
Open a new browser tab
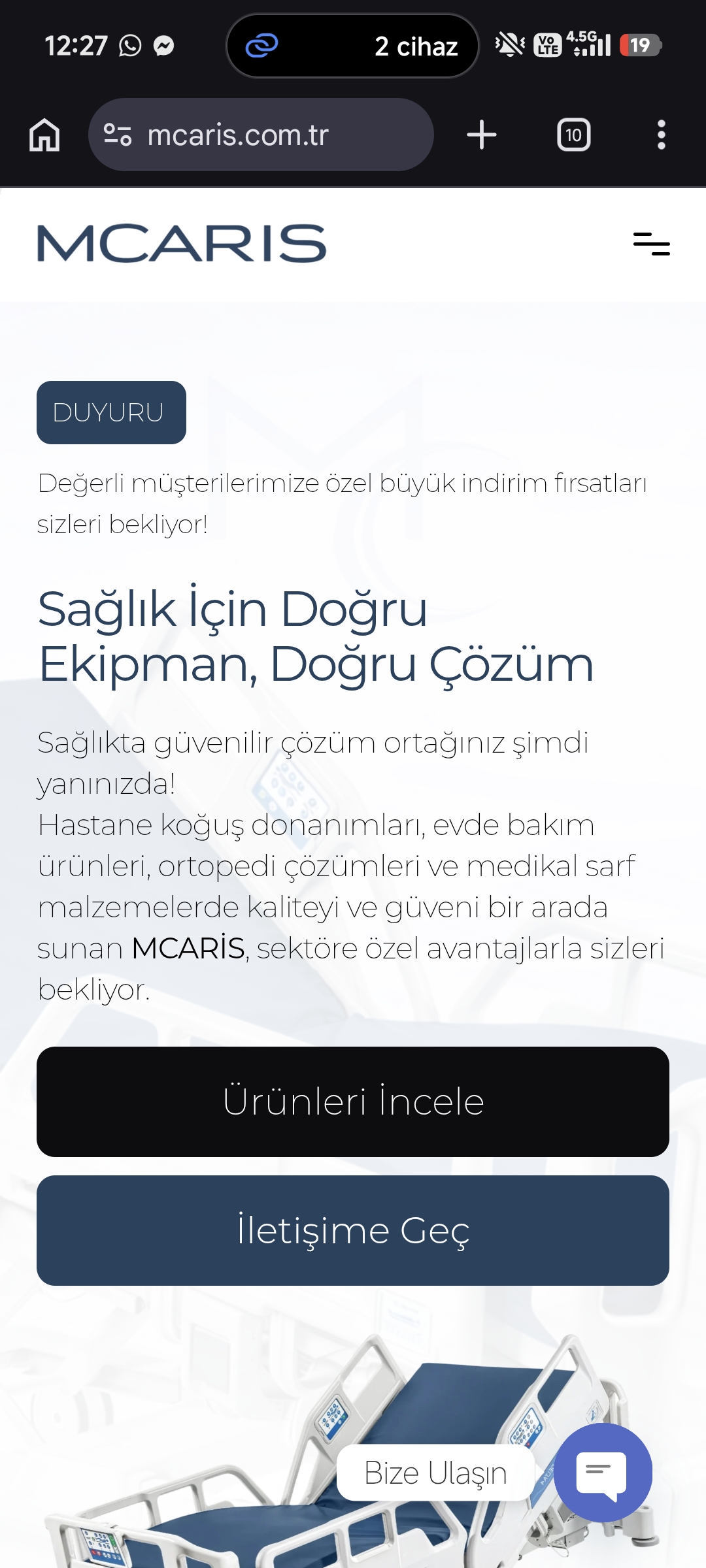(x=481, y=135)
